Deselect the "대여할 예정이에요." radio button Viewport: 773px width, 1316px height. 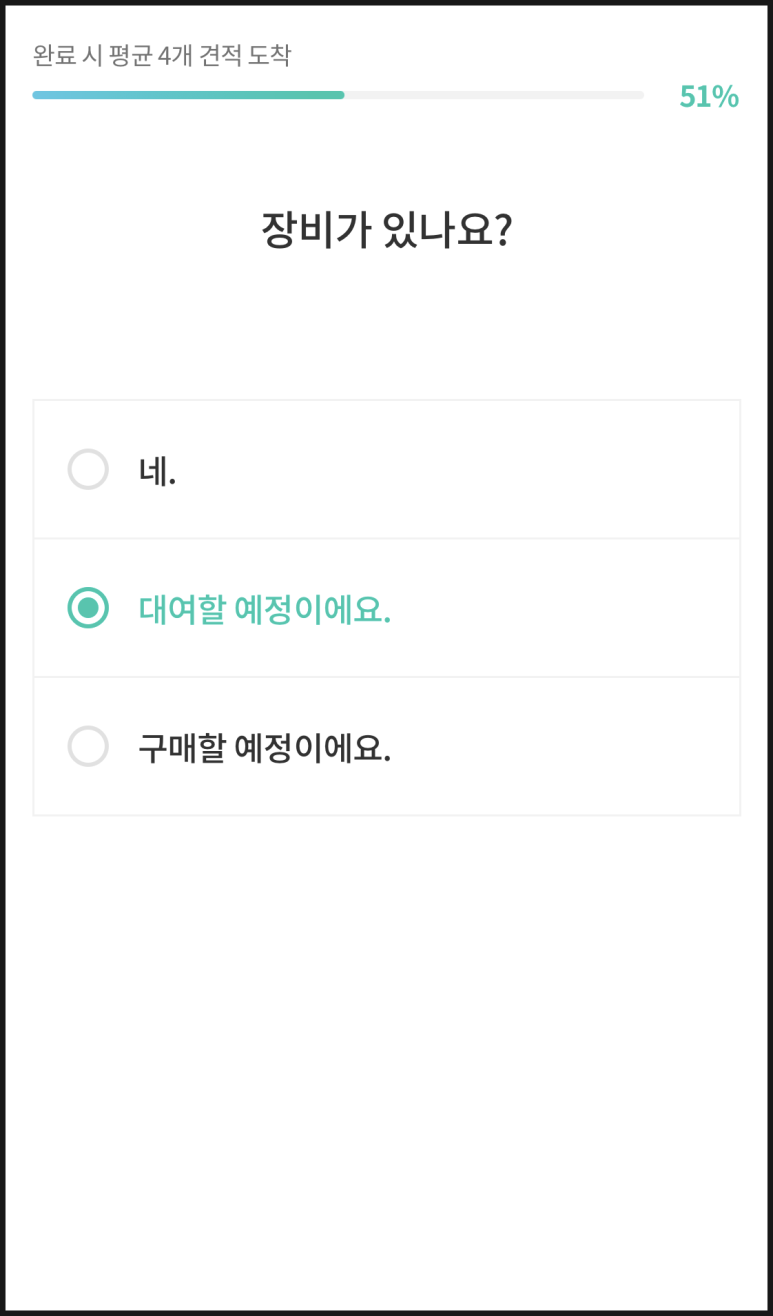(x=89, y=608)
